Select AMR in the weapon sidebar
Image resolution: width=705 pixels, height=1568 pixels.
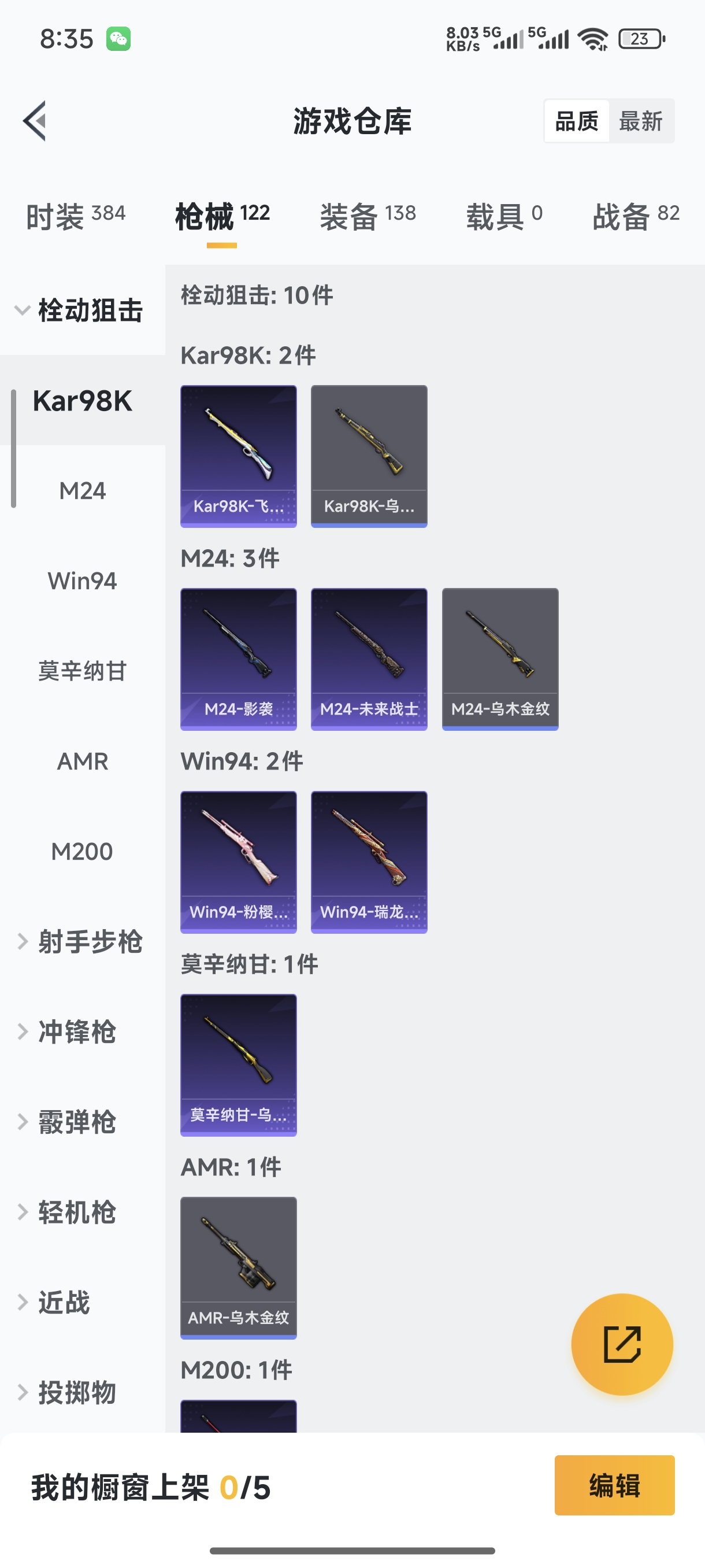83,761
